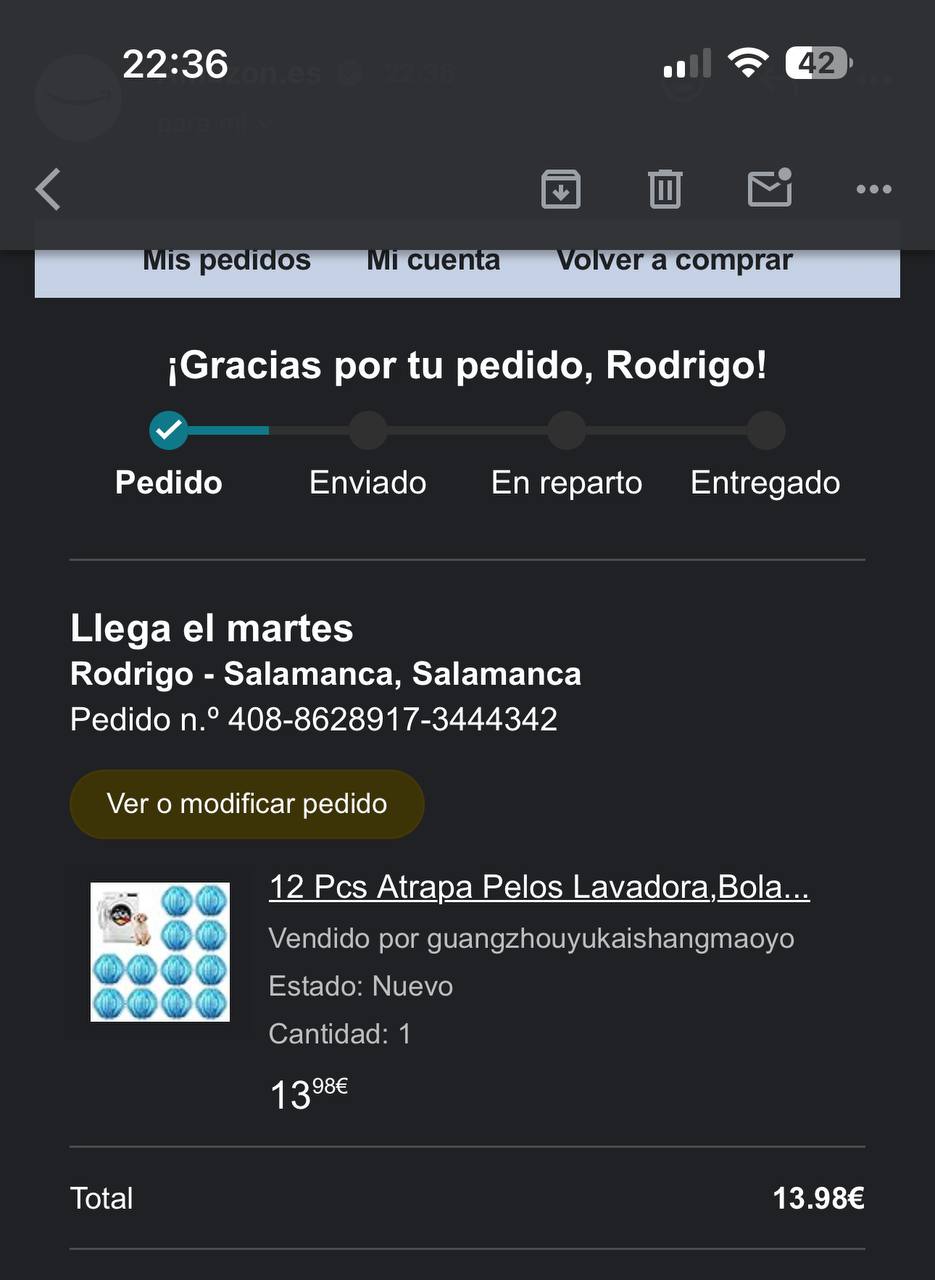The width and height of the screenshot is (935, 1280).
Task: Go back to the inbox
Action: click(x=48, y=190)
